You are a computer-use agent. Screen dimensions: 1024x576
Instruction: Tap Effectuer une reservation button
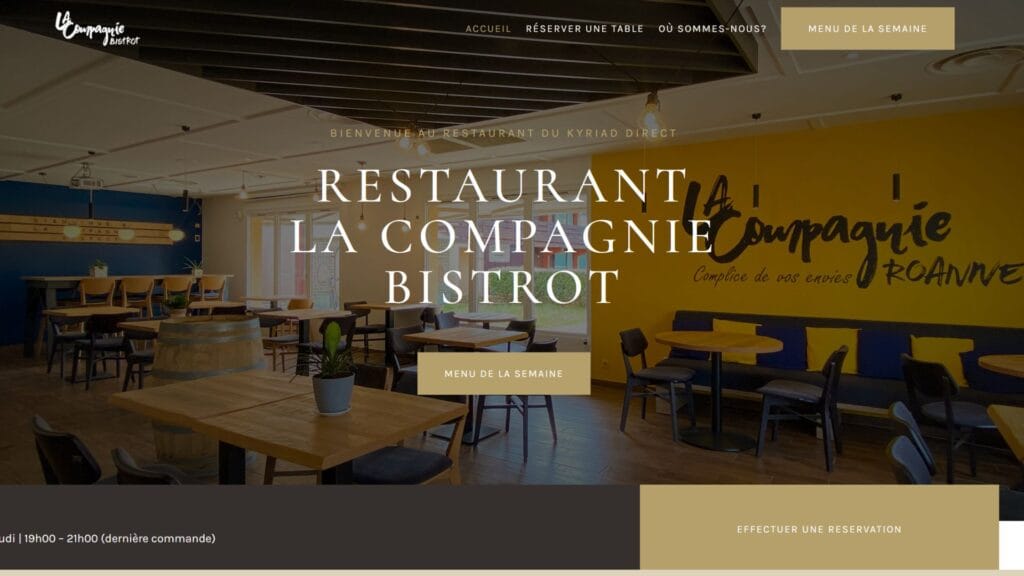(819, 529)
